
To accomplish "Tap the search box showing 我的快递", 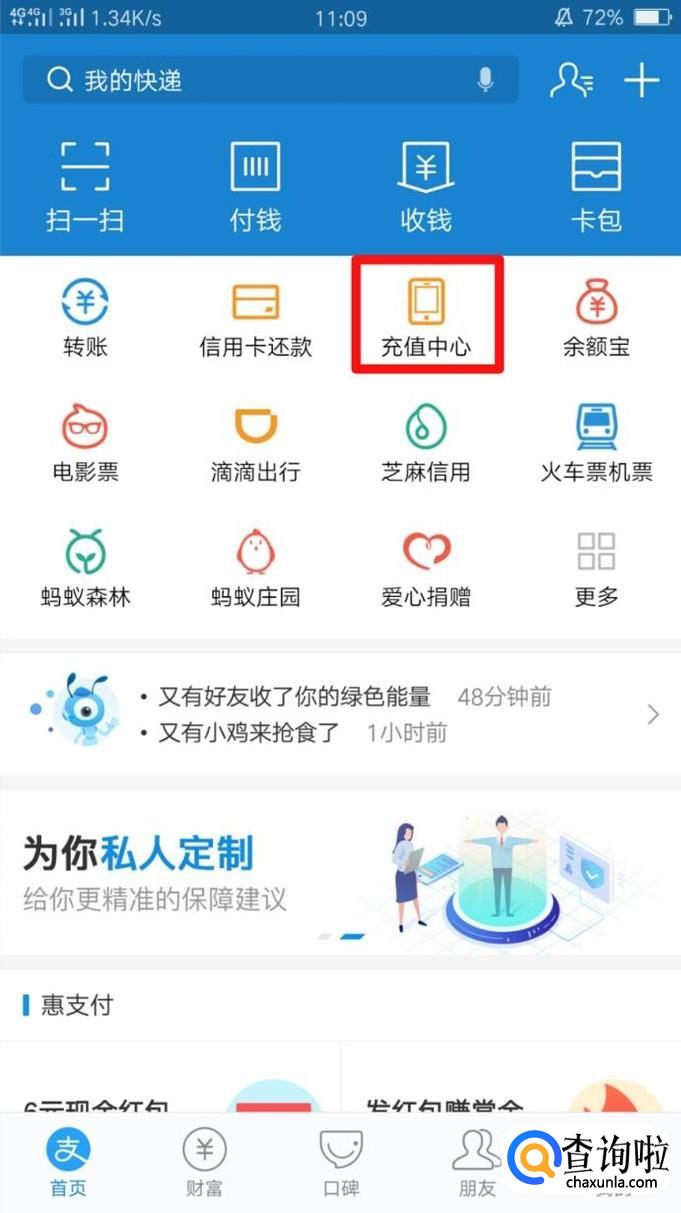I will click(x=270, y=80).
